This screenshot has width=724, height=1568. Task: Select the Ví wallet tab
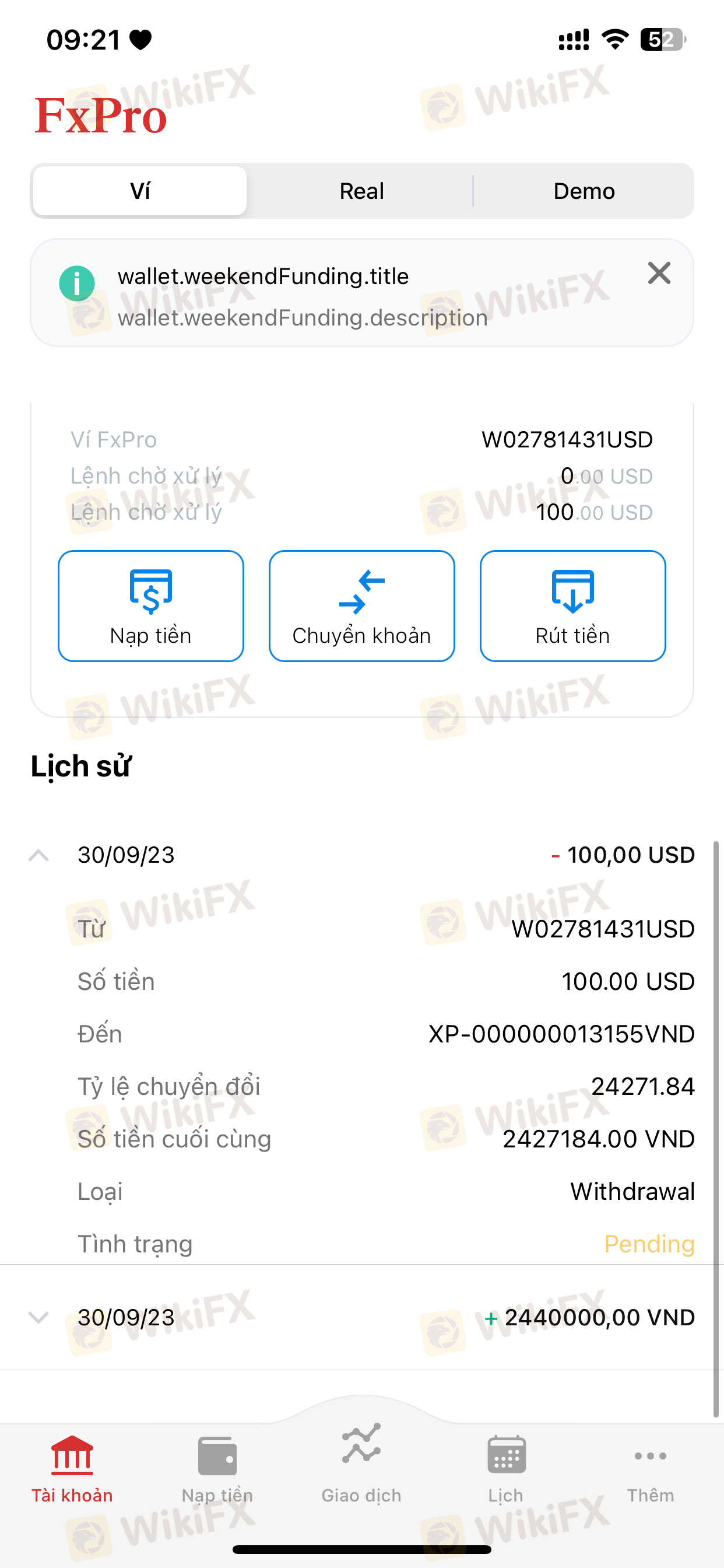(x=140, y=191)
